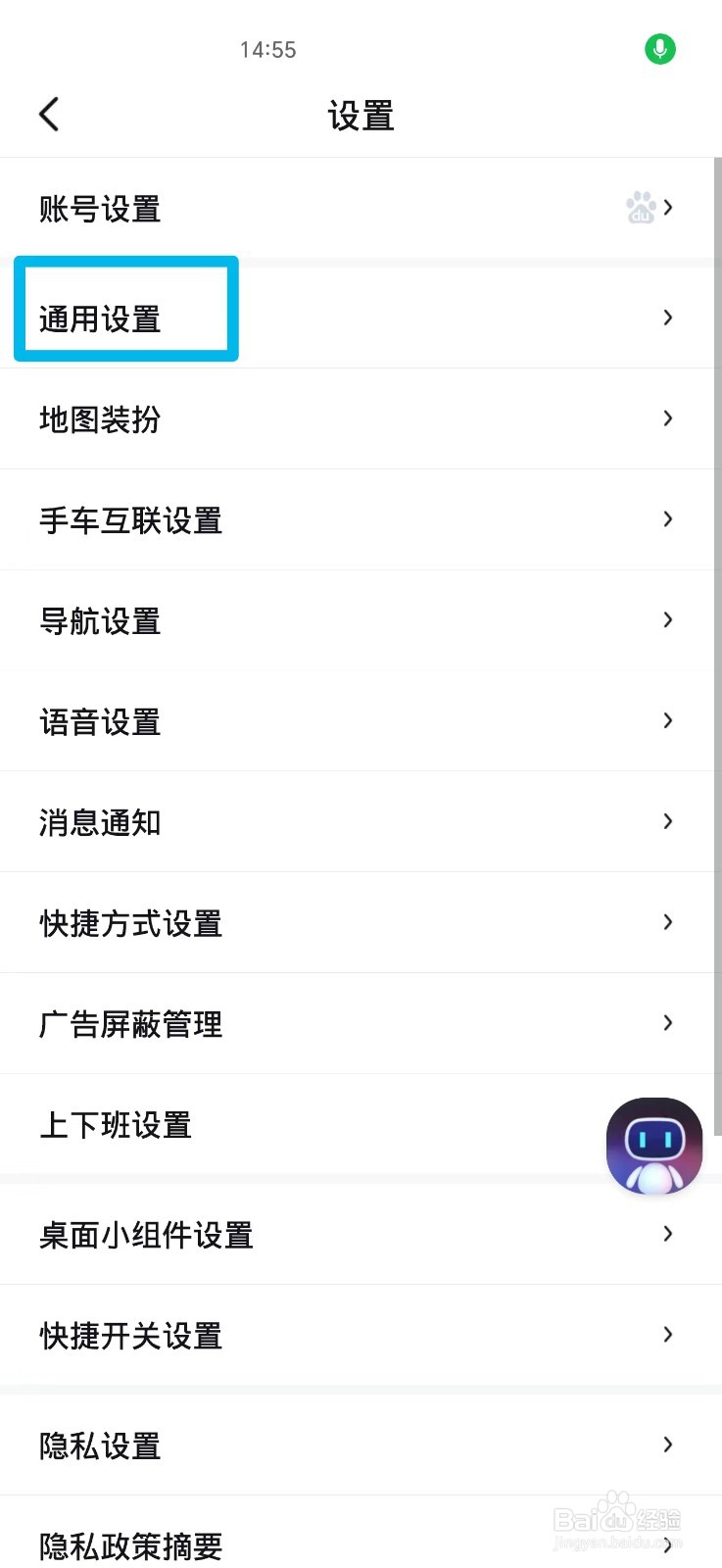Tap the back arrow to exit settings
The height and width of the screenshot is (1568, 722).
[50, 114]
